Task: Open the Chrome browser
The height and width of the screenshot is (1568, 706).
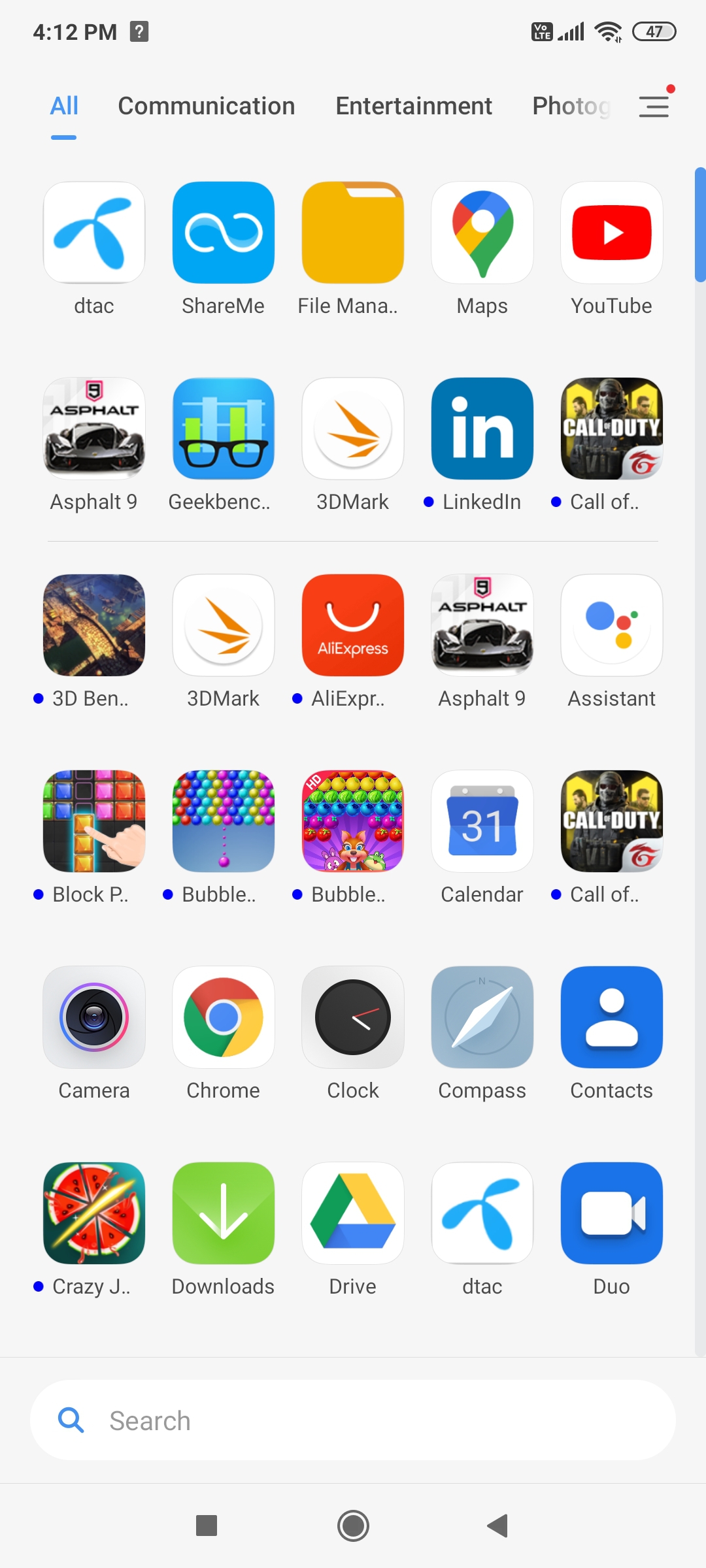Action: pos(223,1018)
